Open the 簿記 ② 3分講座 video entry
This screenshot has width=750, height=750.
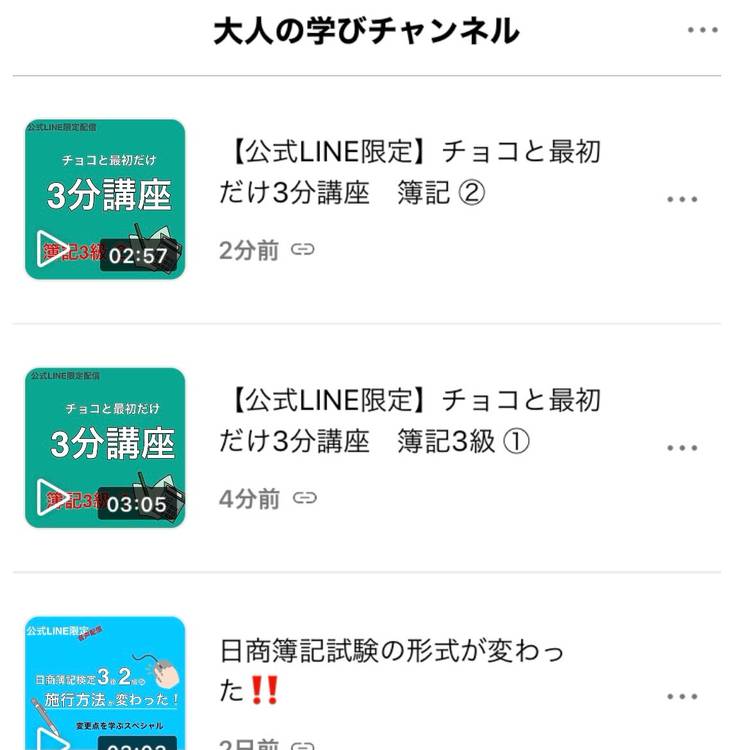pyautogui.click(x=410, y=172)
